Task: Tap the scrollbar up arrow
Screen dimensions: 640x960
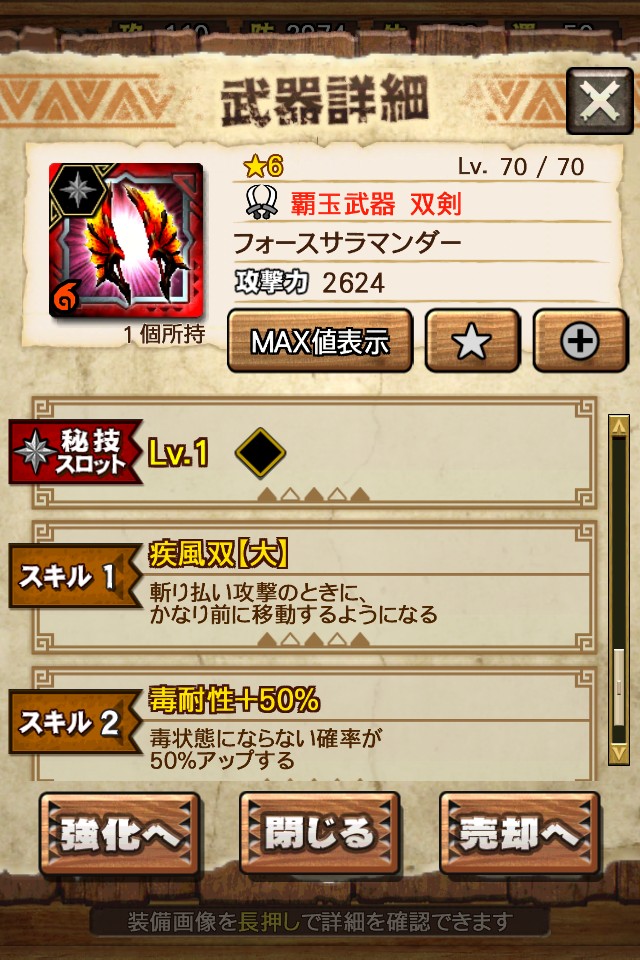Action: pos(619,427)
